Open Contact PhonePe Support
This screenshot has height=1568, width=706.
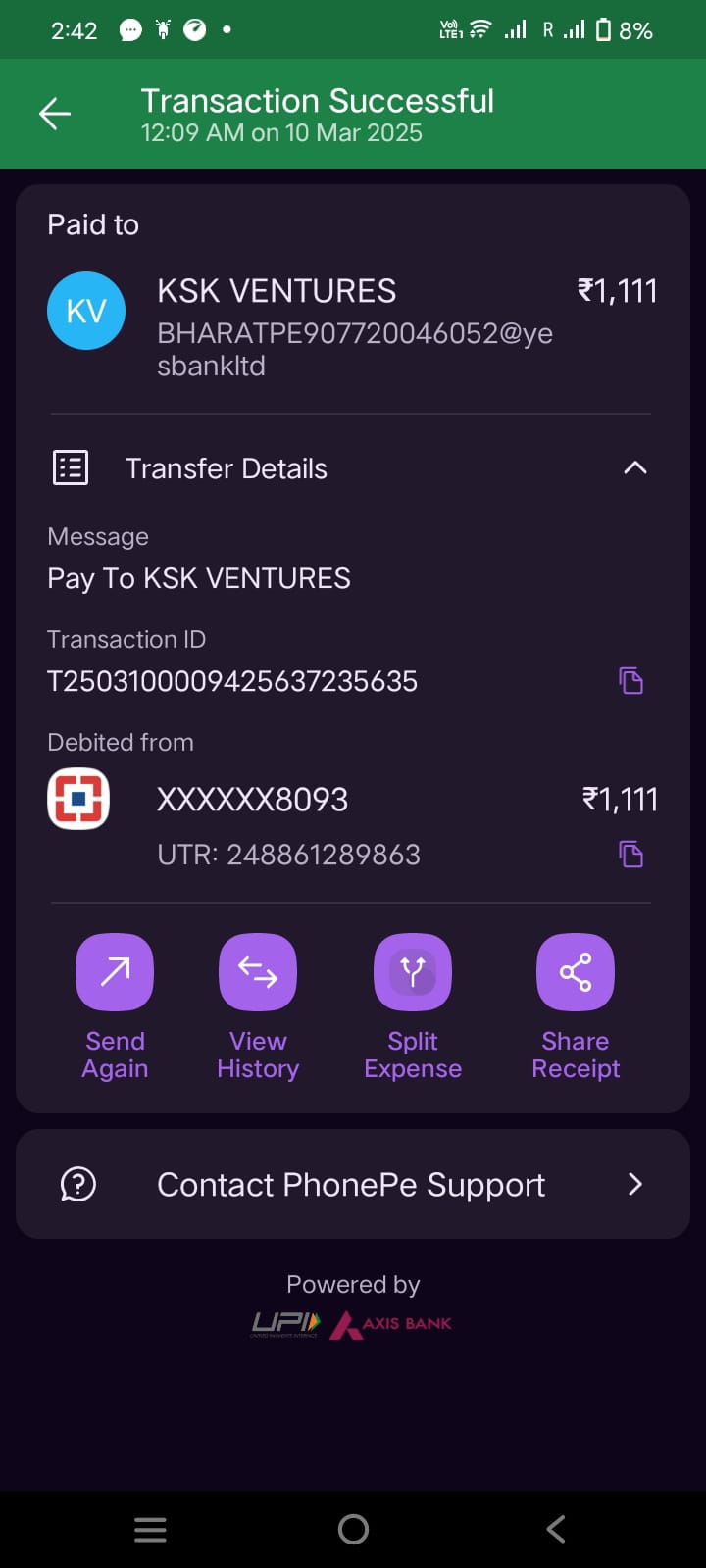[353, 1184]
